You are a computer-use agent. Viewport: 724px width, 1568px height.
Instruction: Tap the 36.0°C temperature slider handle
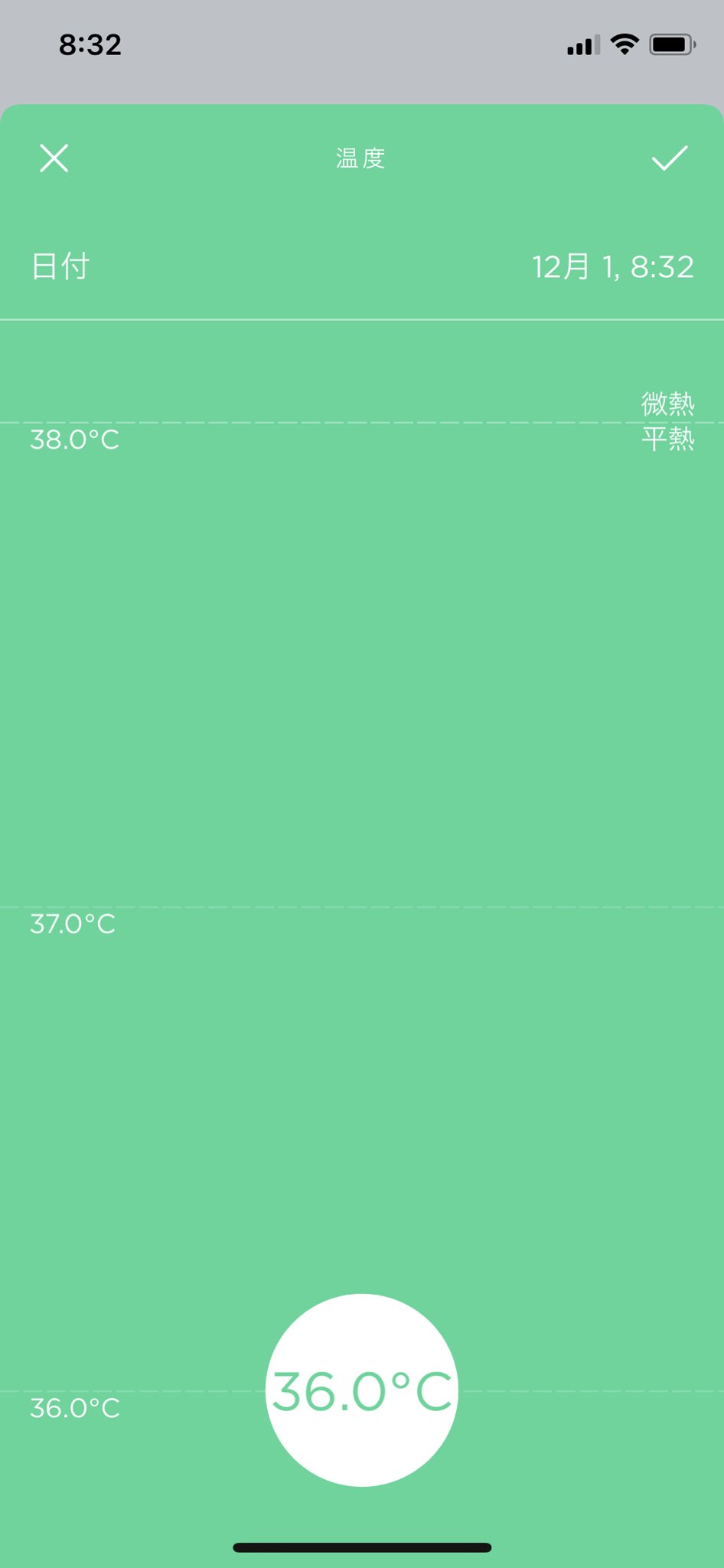pyautogui.click(x=362, y=1390)
